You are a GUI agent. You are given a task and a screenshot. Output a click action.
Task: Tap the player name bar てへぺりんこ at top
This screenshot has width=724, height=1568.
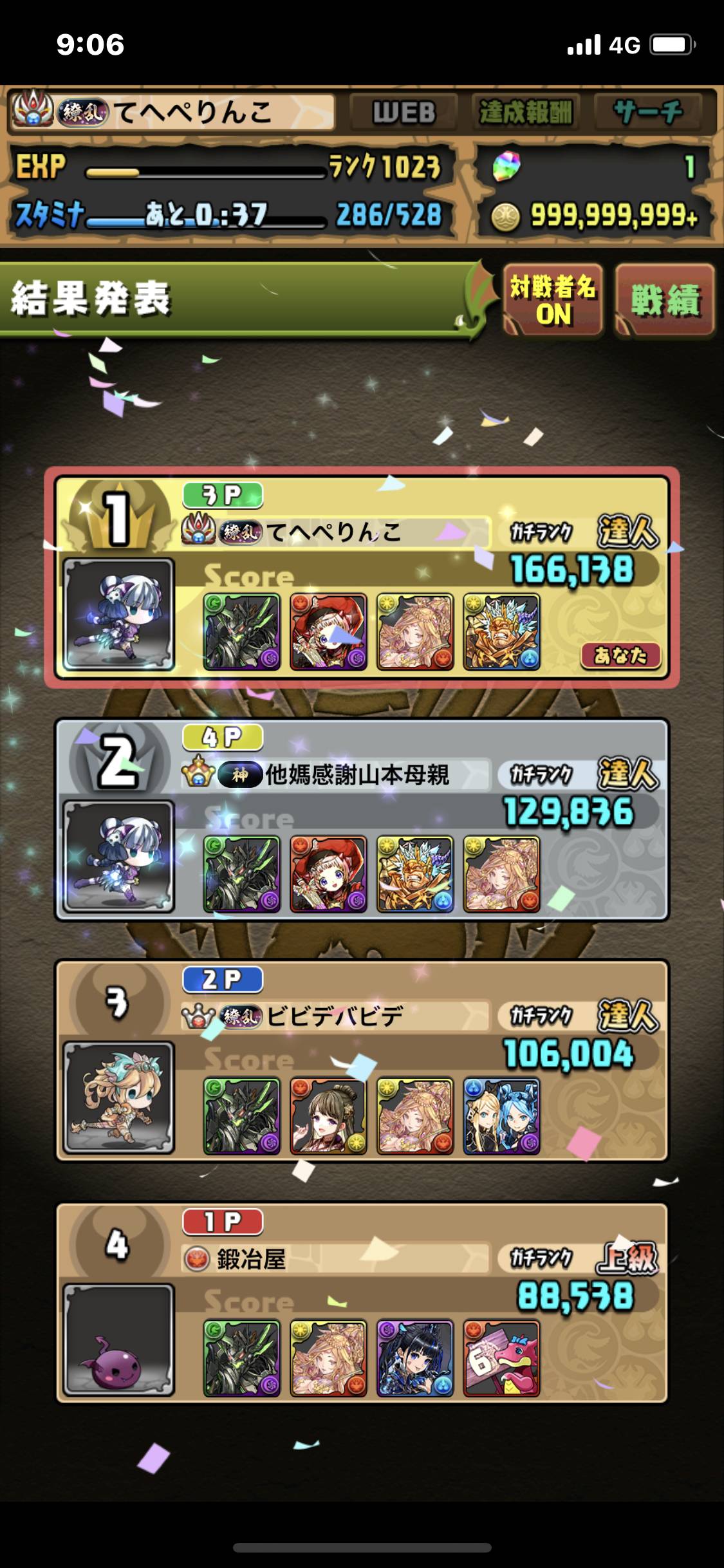[172, 112]
